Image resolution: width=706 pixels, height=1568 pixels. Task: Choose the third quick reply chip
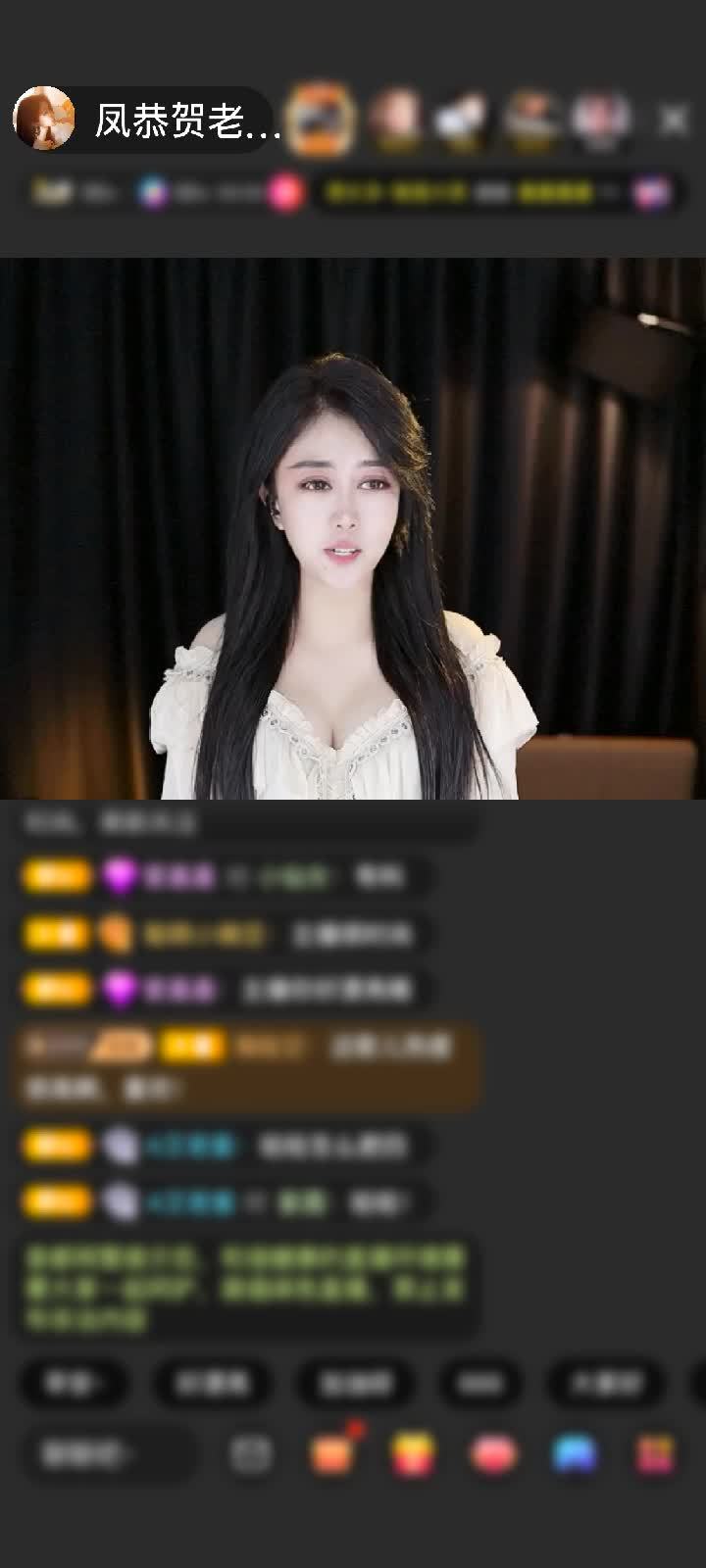(x=355, y=1383)
